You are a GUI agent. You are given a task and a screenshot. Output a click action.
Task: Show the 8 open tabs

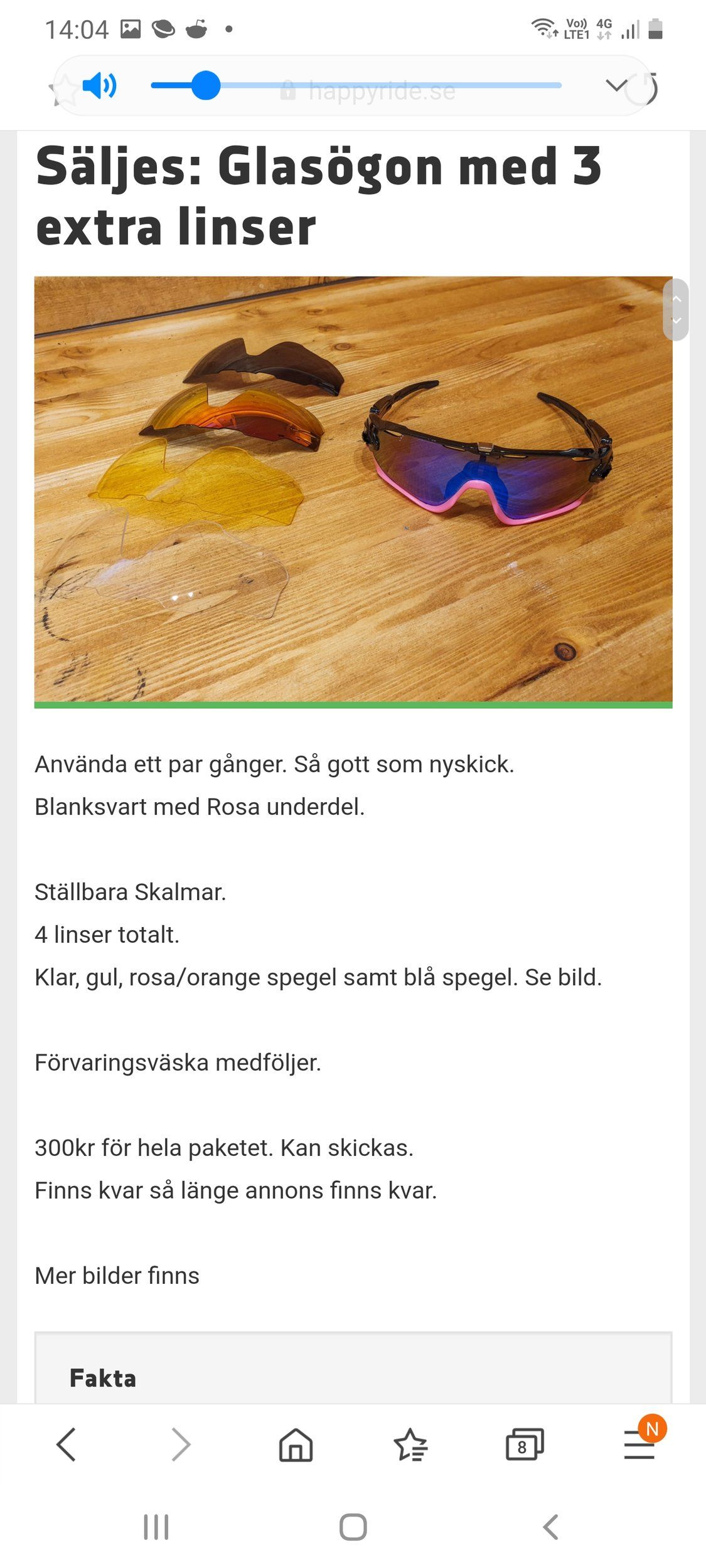(x=525, y=1444)
